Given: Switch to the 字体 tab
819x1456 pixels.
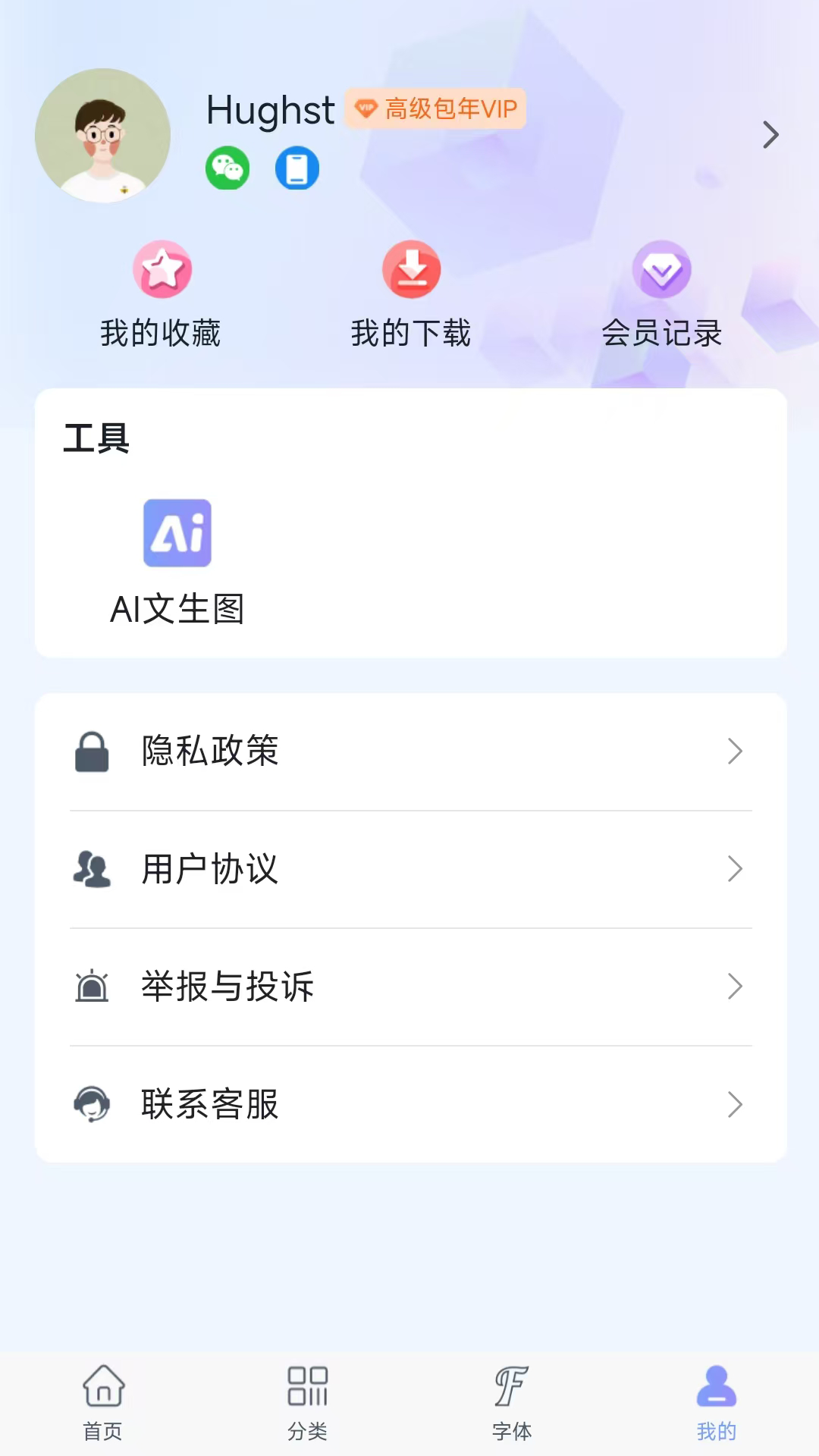Looking at the screenshot, I should coord(512,1403).
